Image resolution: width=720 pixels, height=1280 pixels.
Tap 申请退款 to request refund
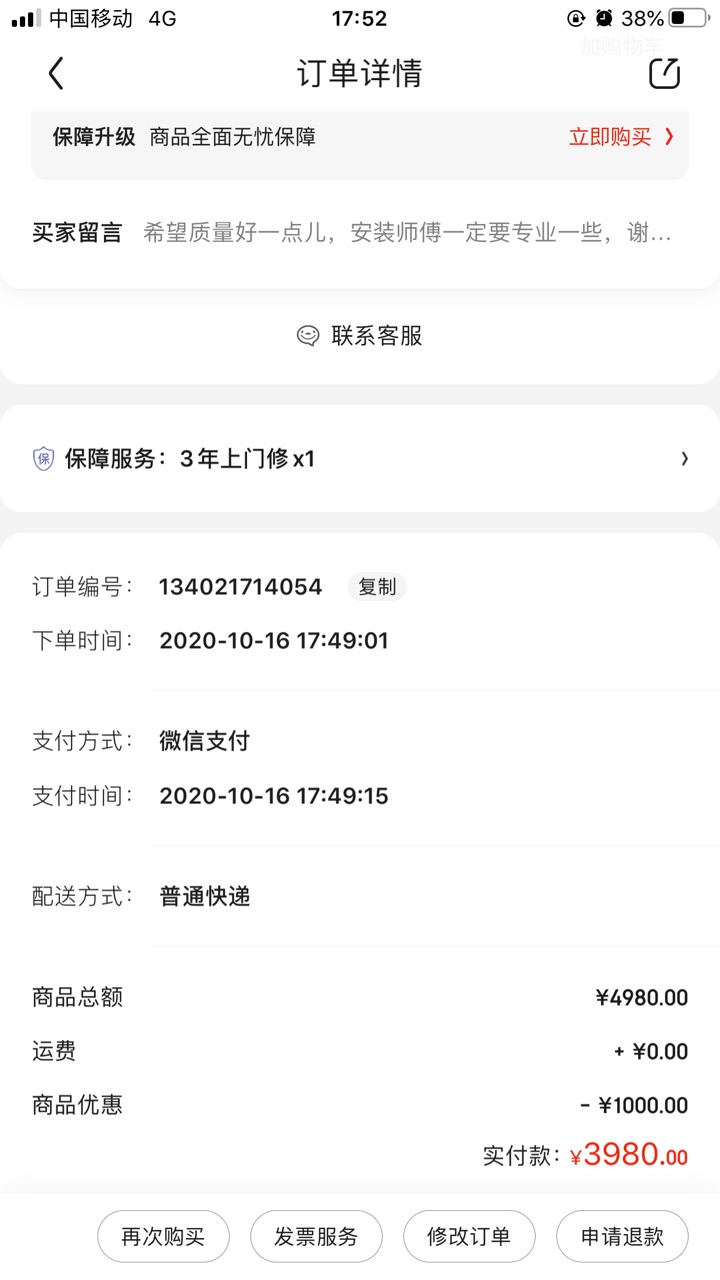pos(622,1236)
